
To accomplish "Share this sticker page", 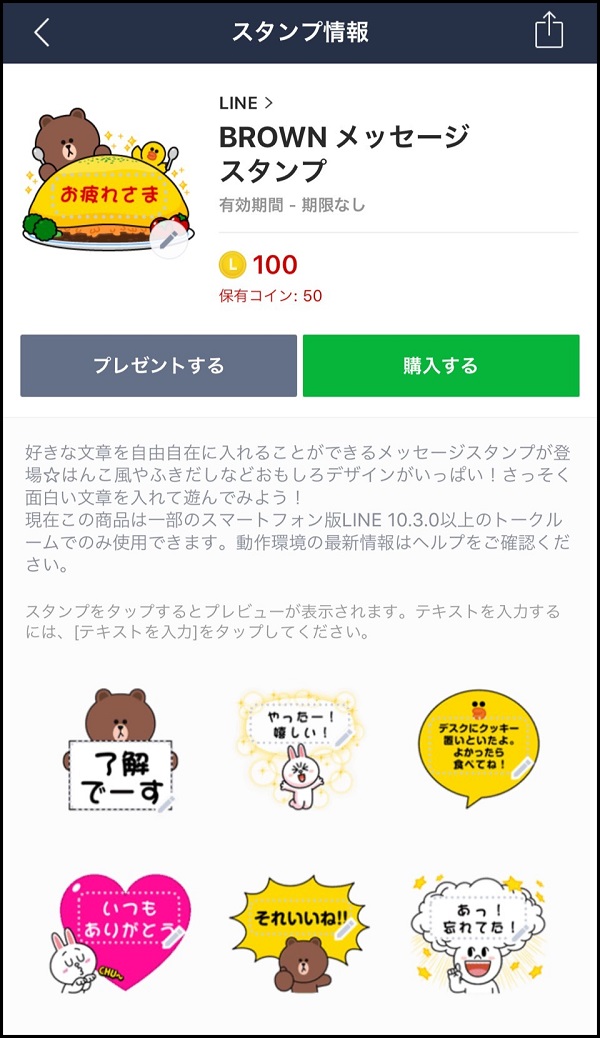I will [x=549, y=32].
